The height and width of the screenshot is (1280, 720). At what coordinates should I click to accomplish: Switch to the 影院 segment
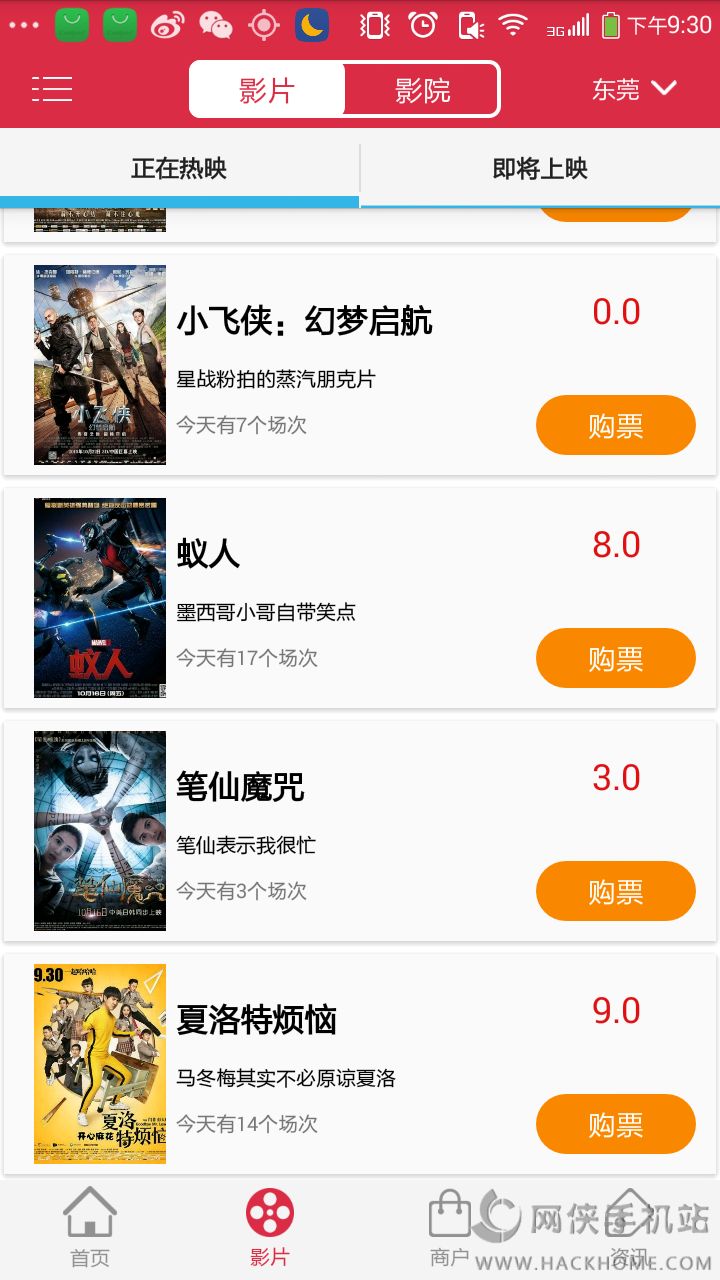coord(422,90)
